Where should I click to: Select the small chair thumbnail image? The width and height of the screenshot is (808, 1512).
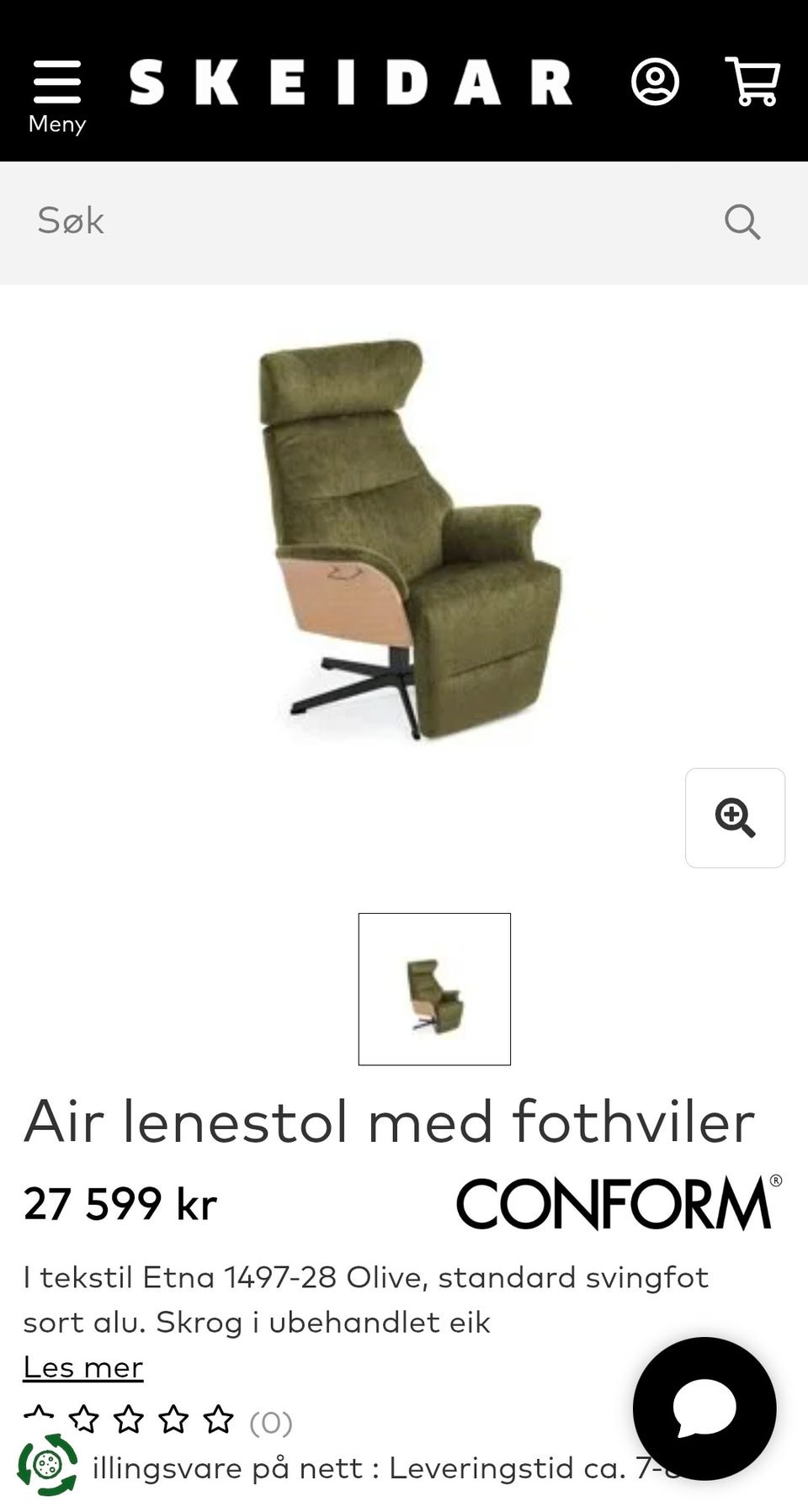point(434,989)
